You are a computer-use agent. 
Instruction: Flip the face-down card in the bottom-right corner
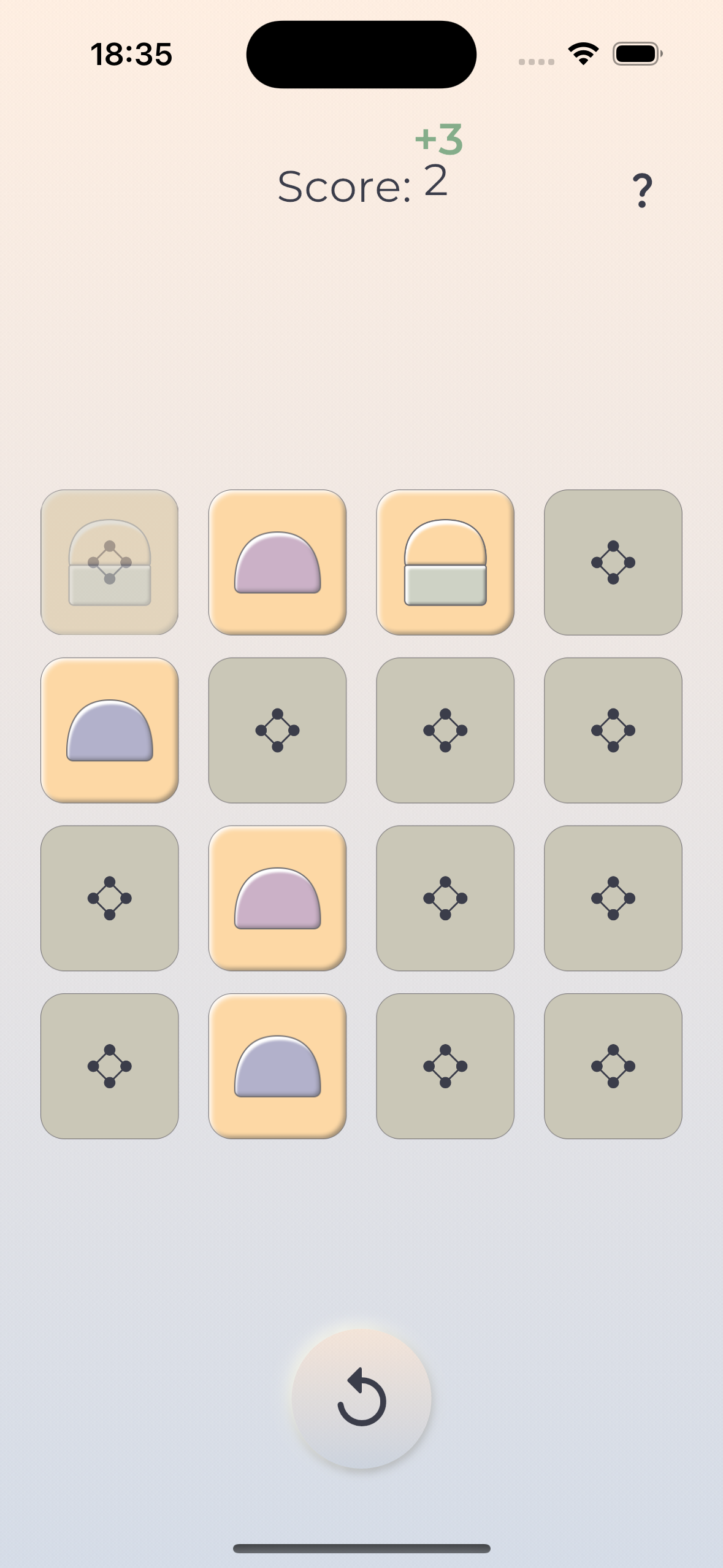tap(613, 1066)
